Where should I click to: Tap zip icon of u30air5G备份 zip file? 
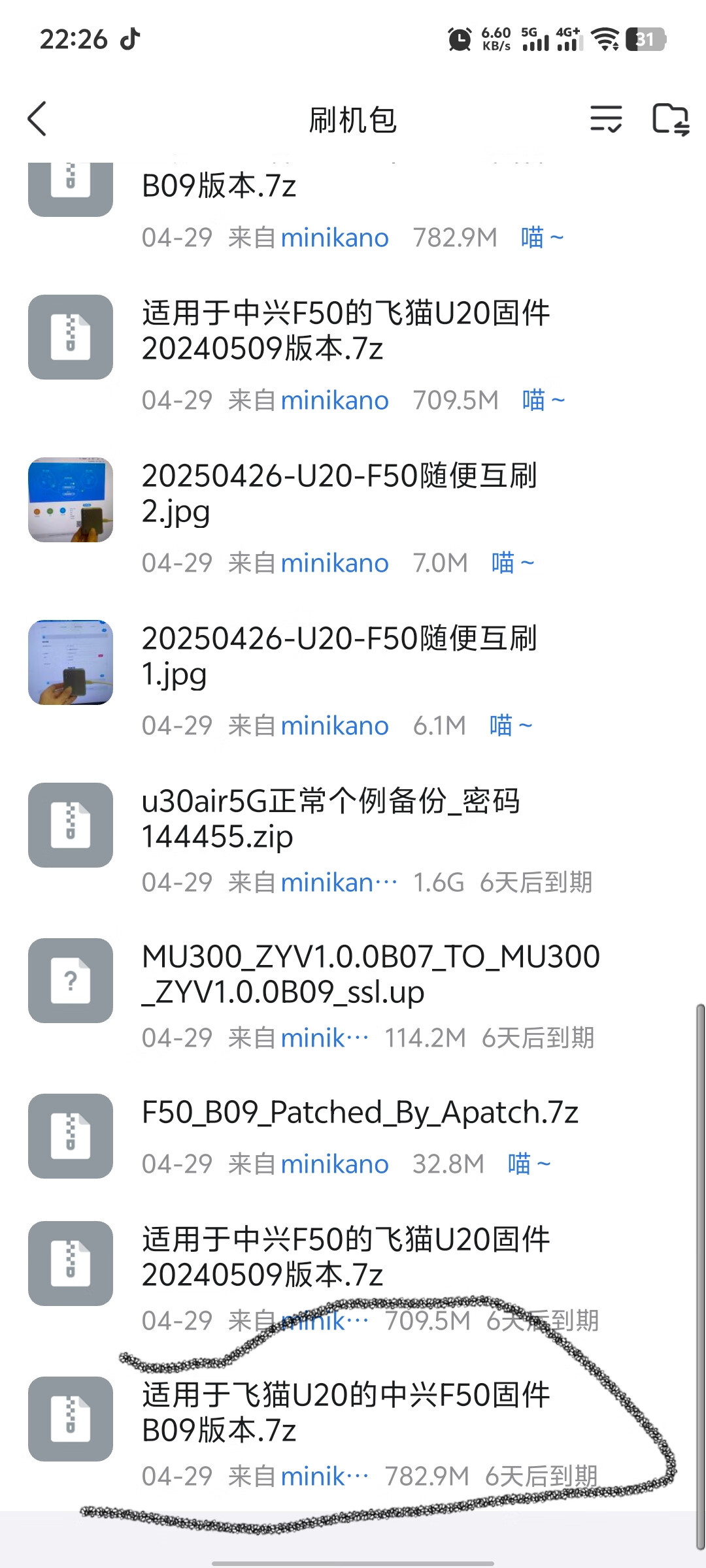pyautogui.click(x=70, y=826)
